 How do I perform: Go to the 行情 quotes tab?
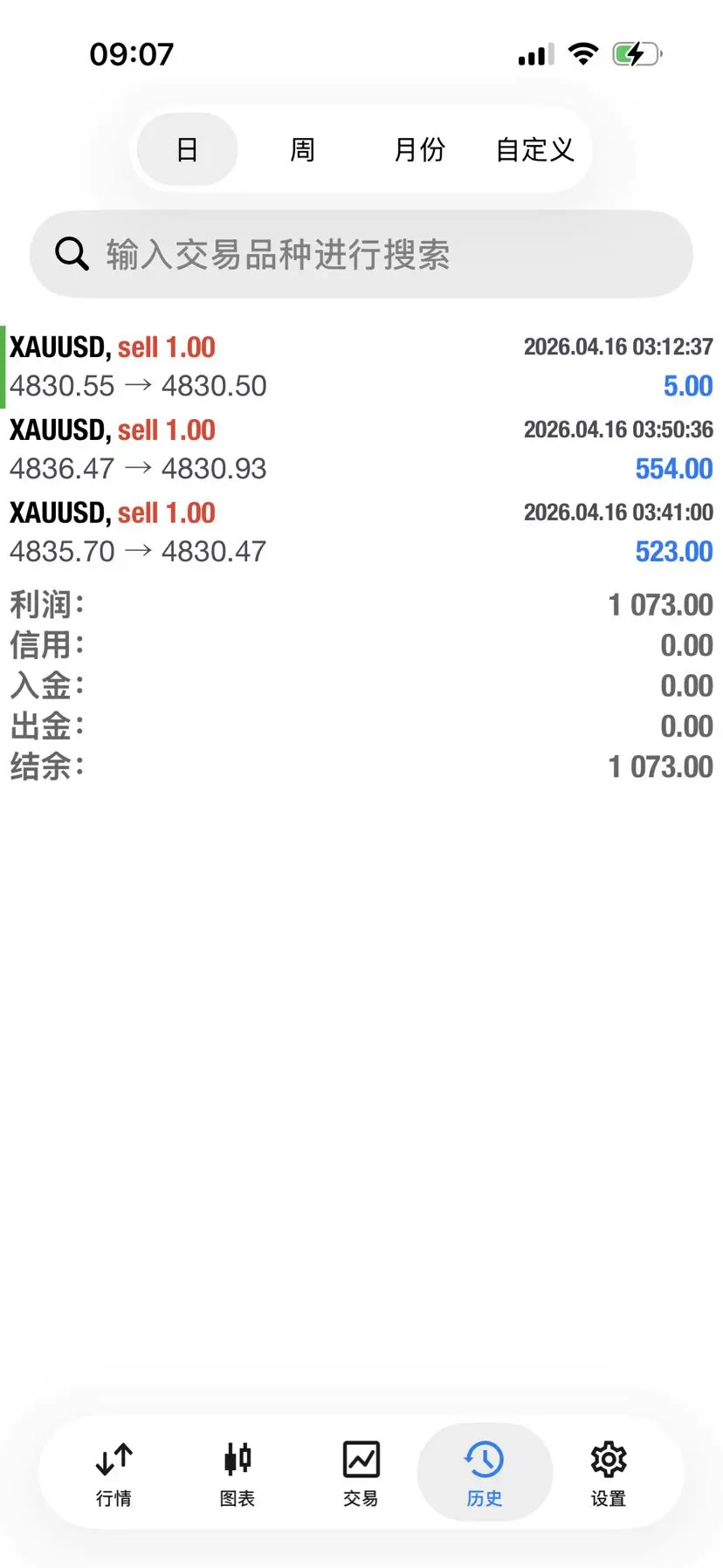(x=114, y=1472)
